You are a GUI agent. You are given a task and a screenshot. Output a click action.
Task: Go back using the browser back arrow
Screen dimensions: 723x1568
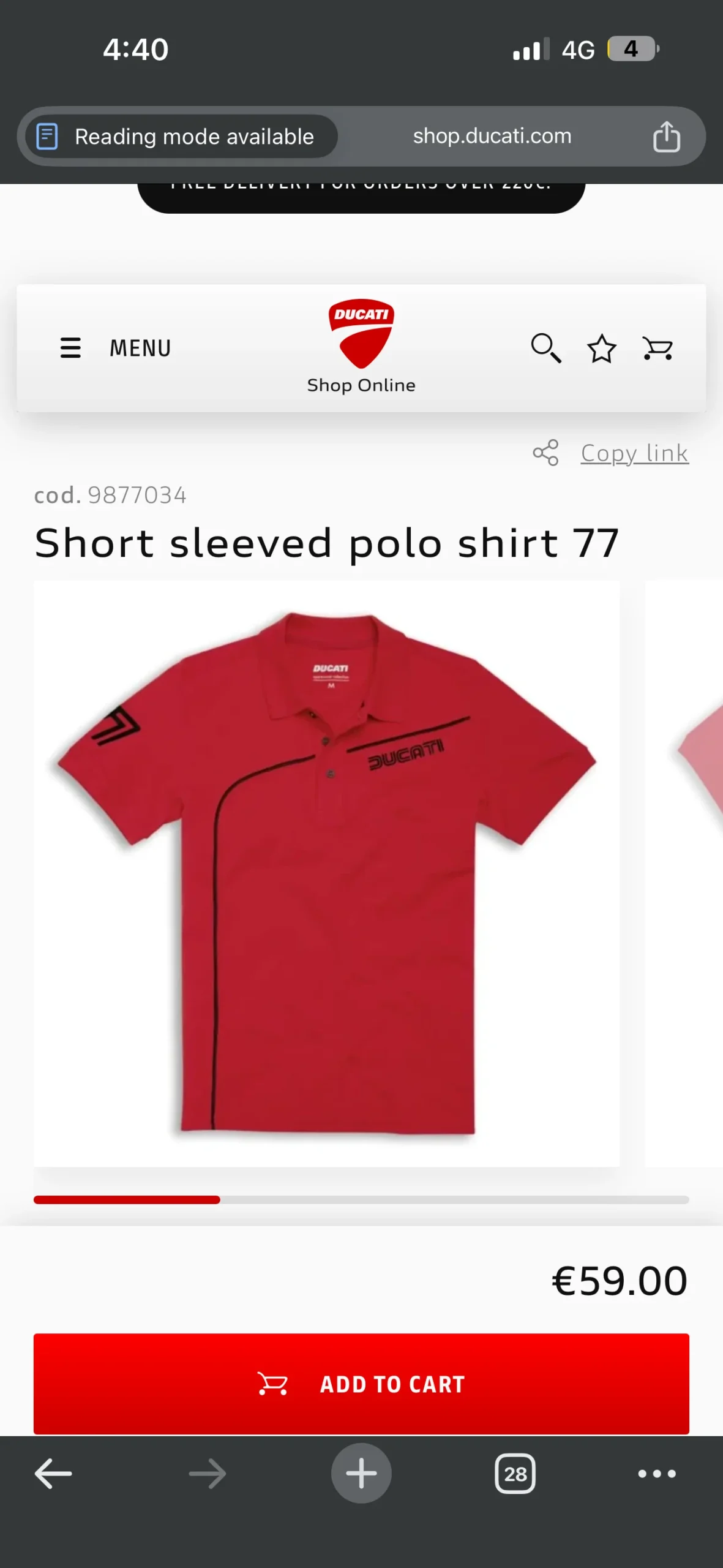coord(53,1473)
